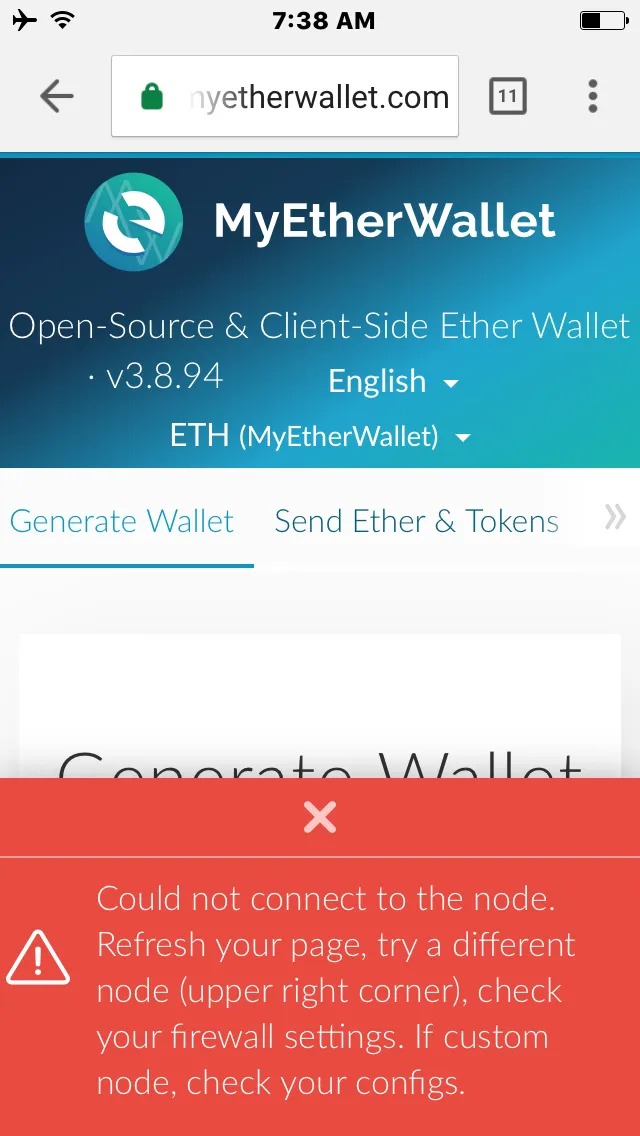Switch to the Generate Wallet tab
The width and height of the screenshot is (640, 1136).
tap(122, 521)
